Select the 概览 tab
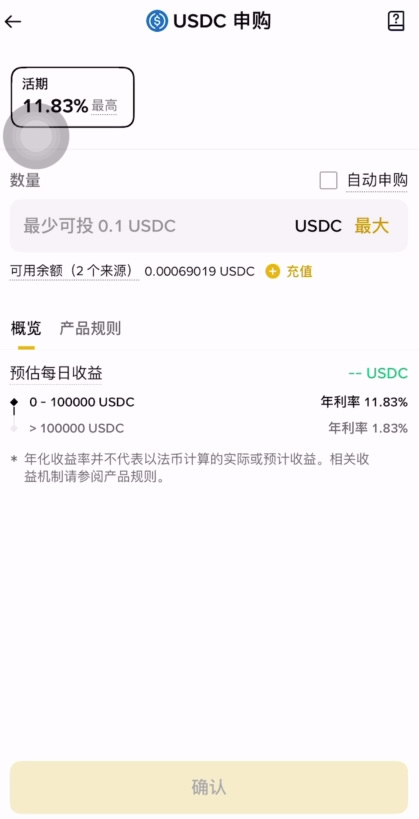Image resolution: width=419 pixels, height=819 pixels. click(26, 329)
